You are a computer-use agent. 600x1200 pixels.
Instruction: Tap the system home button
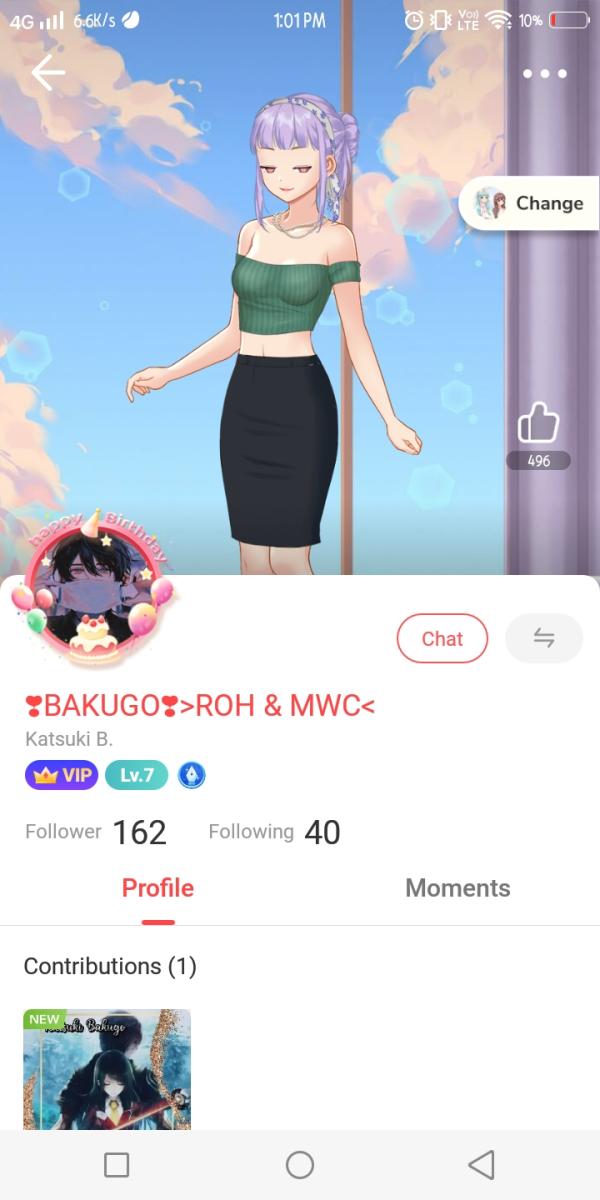click(300, 1165)
